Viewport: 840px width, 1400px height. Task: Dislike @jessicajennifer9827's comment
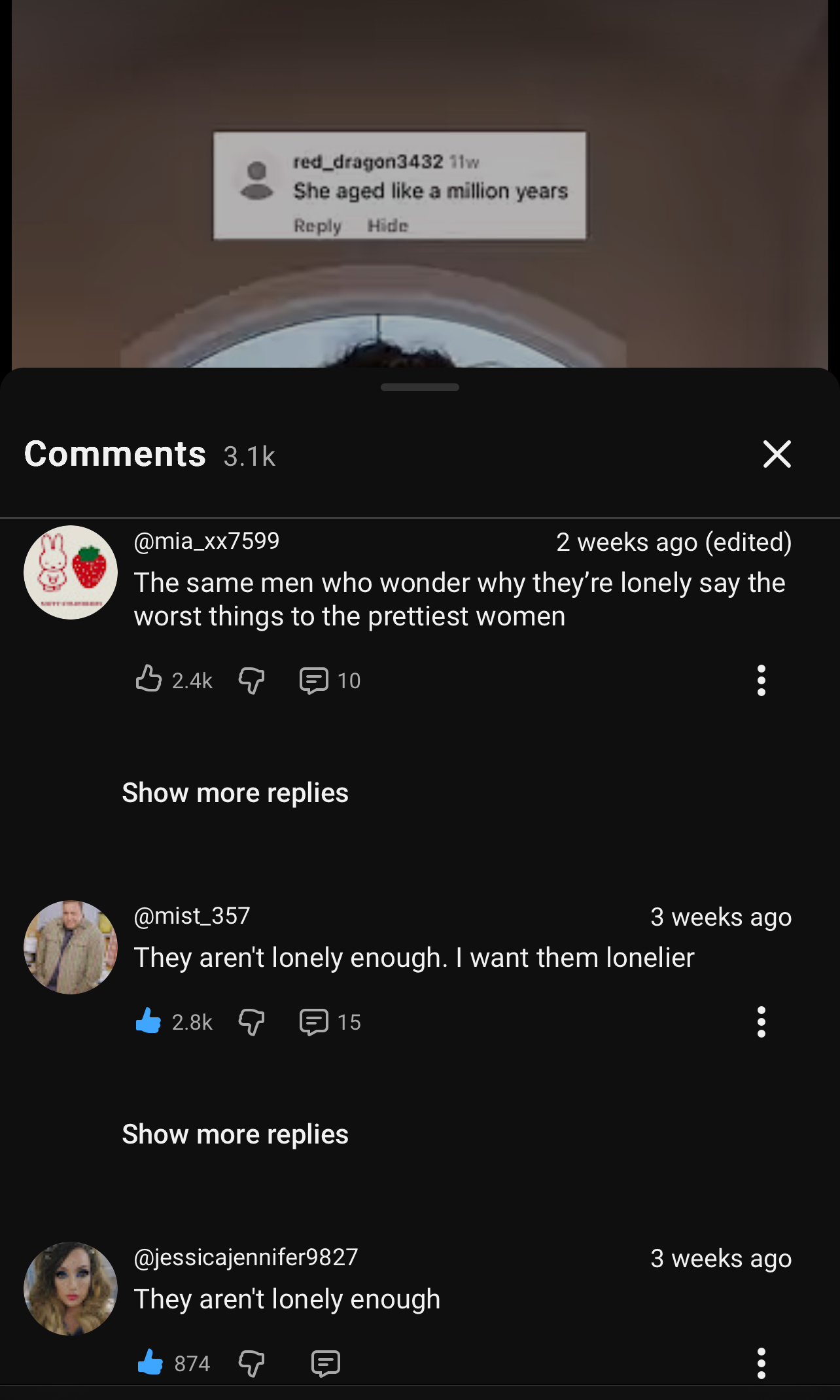pyautogui.click(x=251, y=1363)
